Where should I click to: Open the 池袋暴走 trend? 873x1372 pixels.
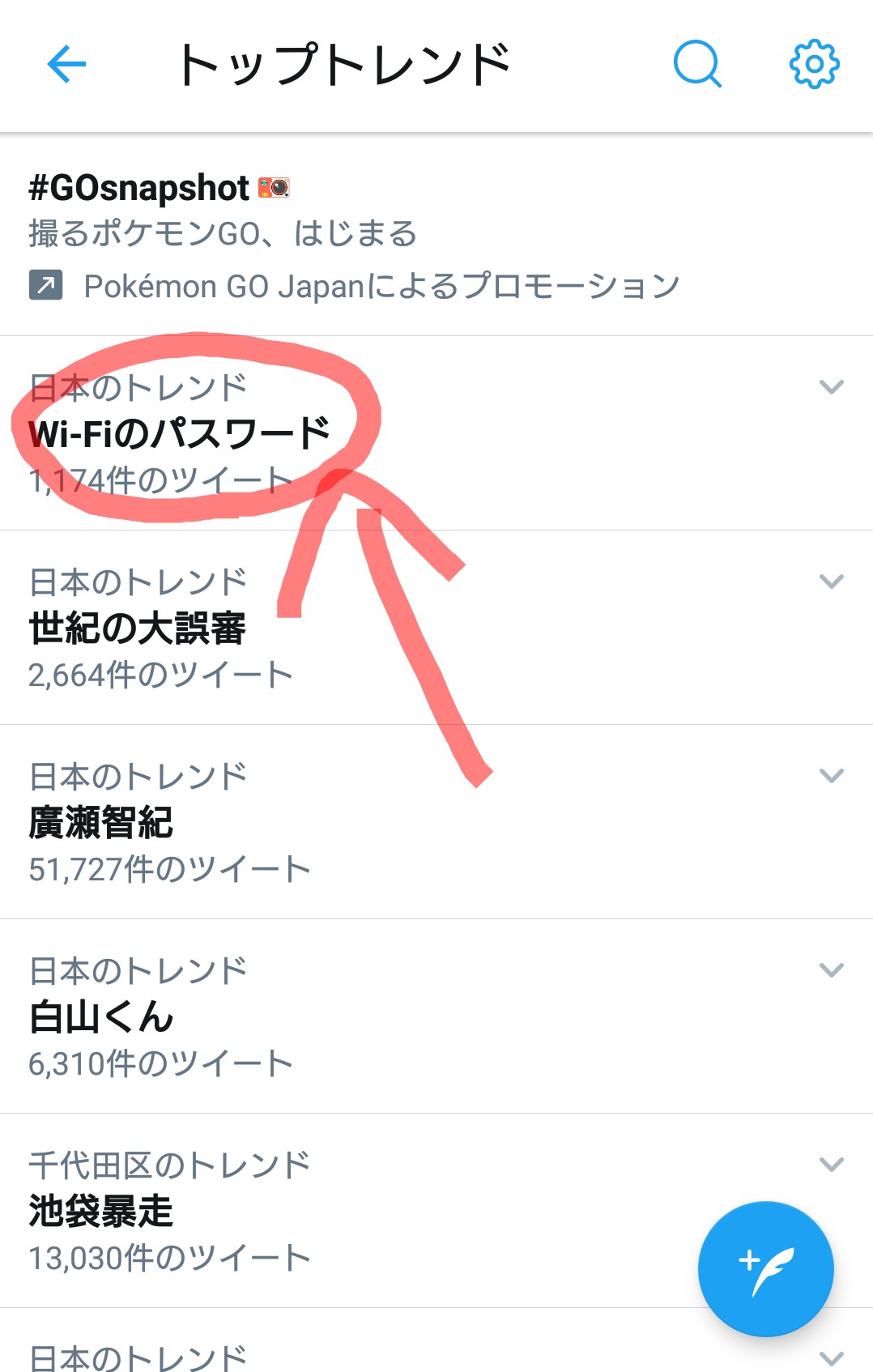pyautogui.click(x=101, y=1212)
